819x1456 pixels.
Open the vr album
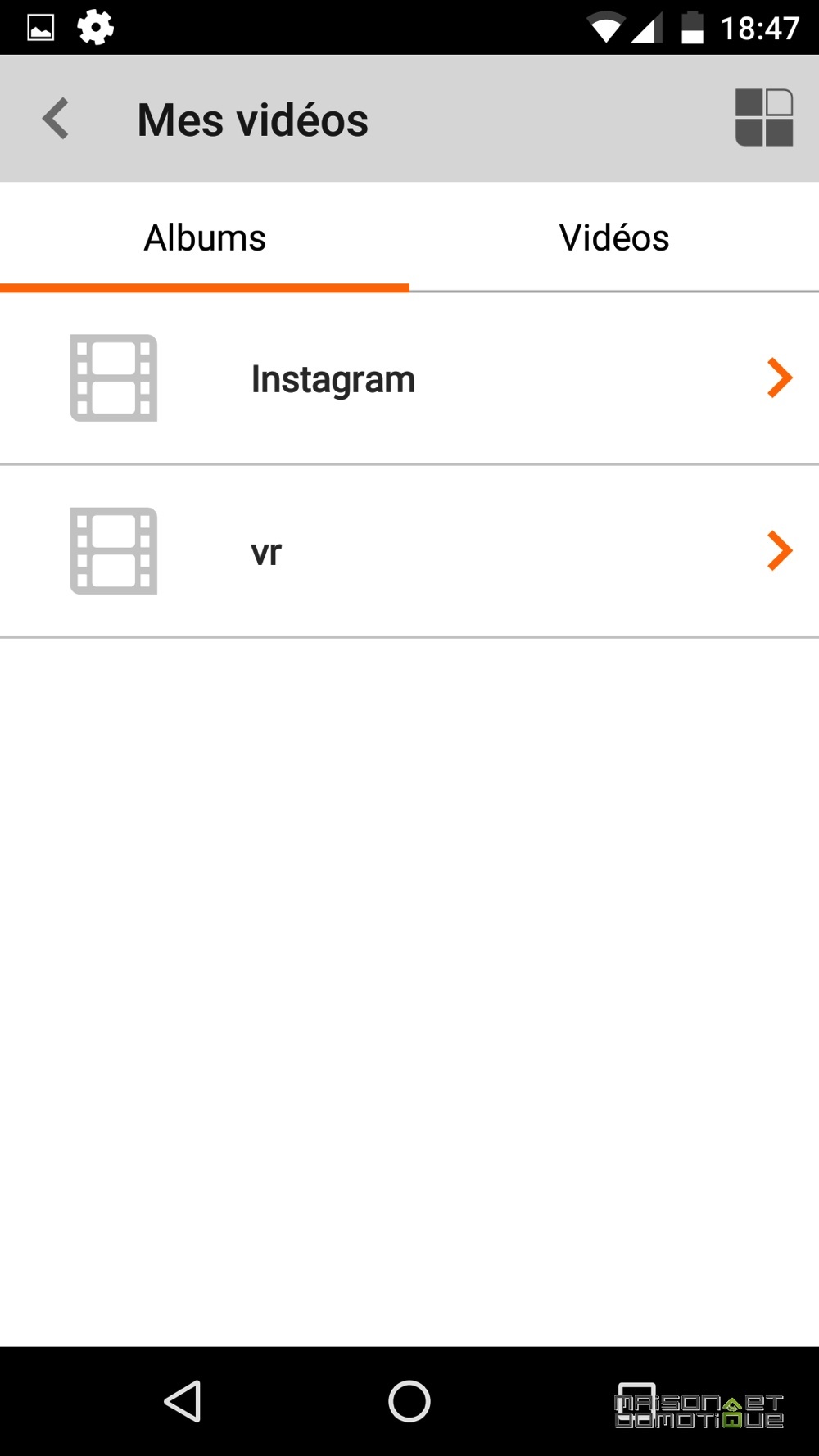409,551
